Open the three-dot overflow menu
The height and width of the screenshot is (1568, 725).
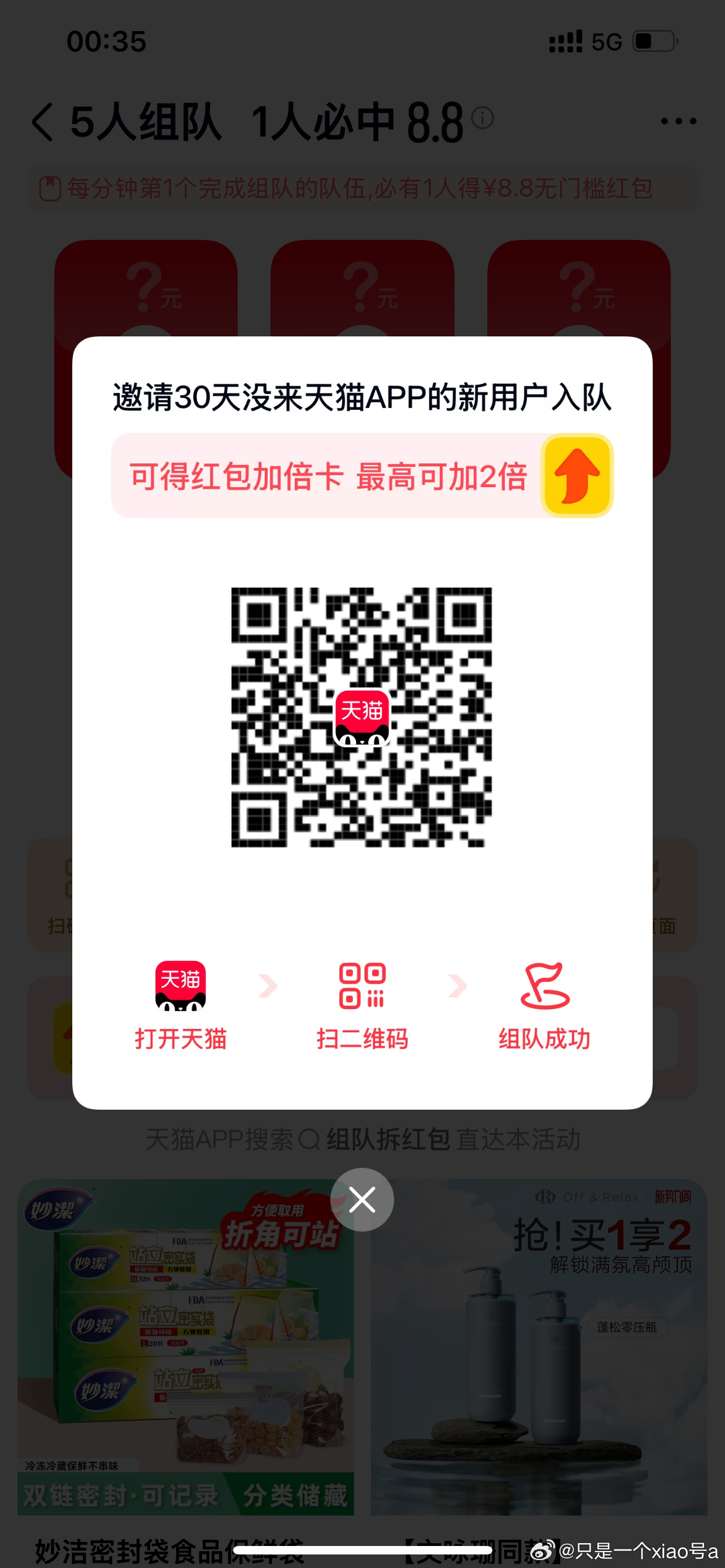coord(678,121)
